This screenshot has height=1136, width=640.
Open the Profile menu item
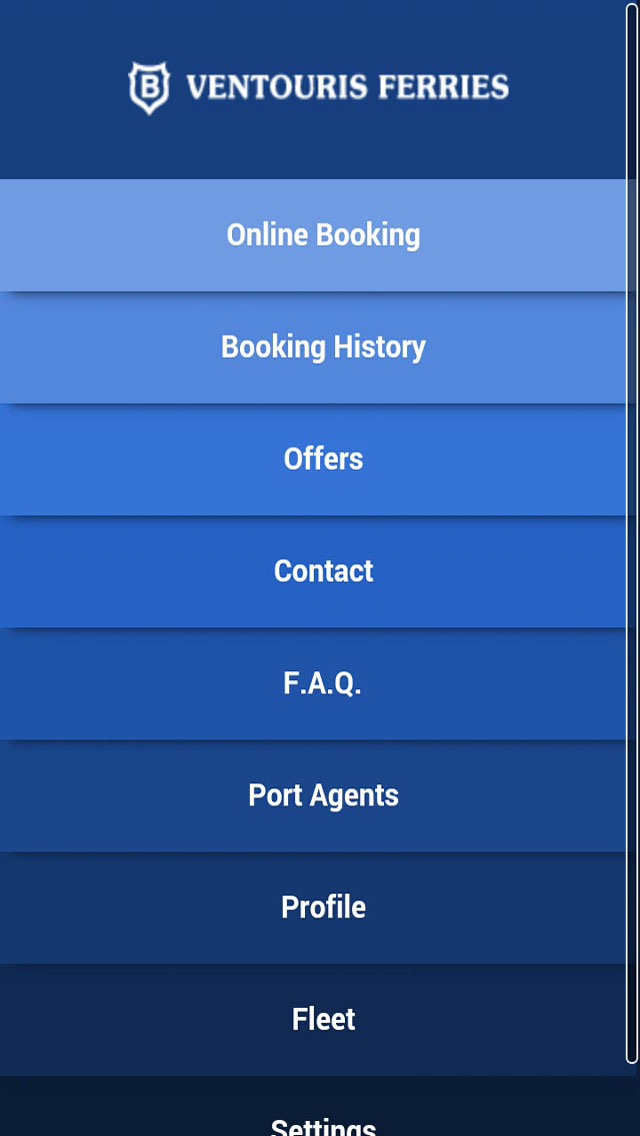pos(313,908)
